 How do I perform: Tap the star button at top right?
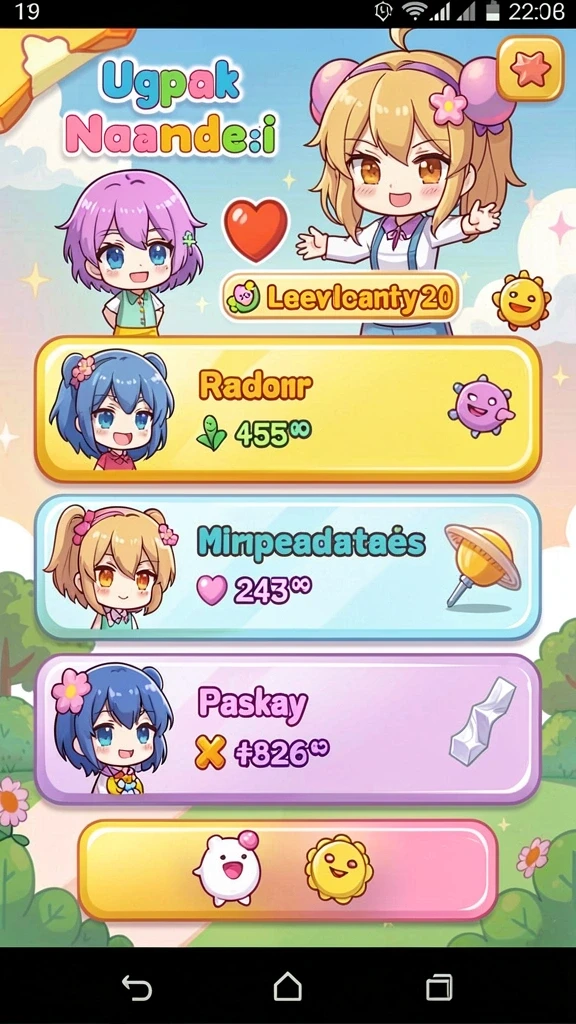pyautogui.click(x=530, y=69)
